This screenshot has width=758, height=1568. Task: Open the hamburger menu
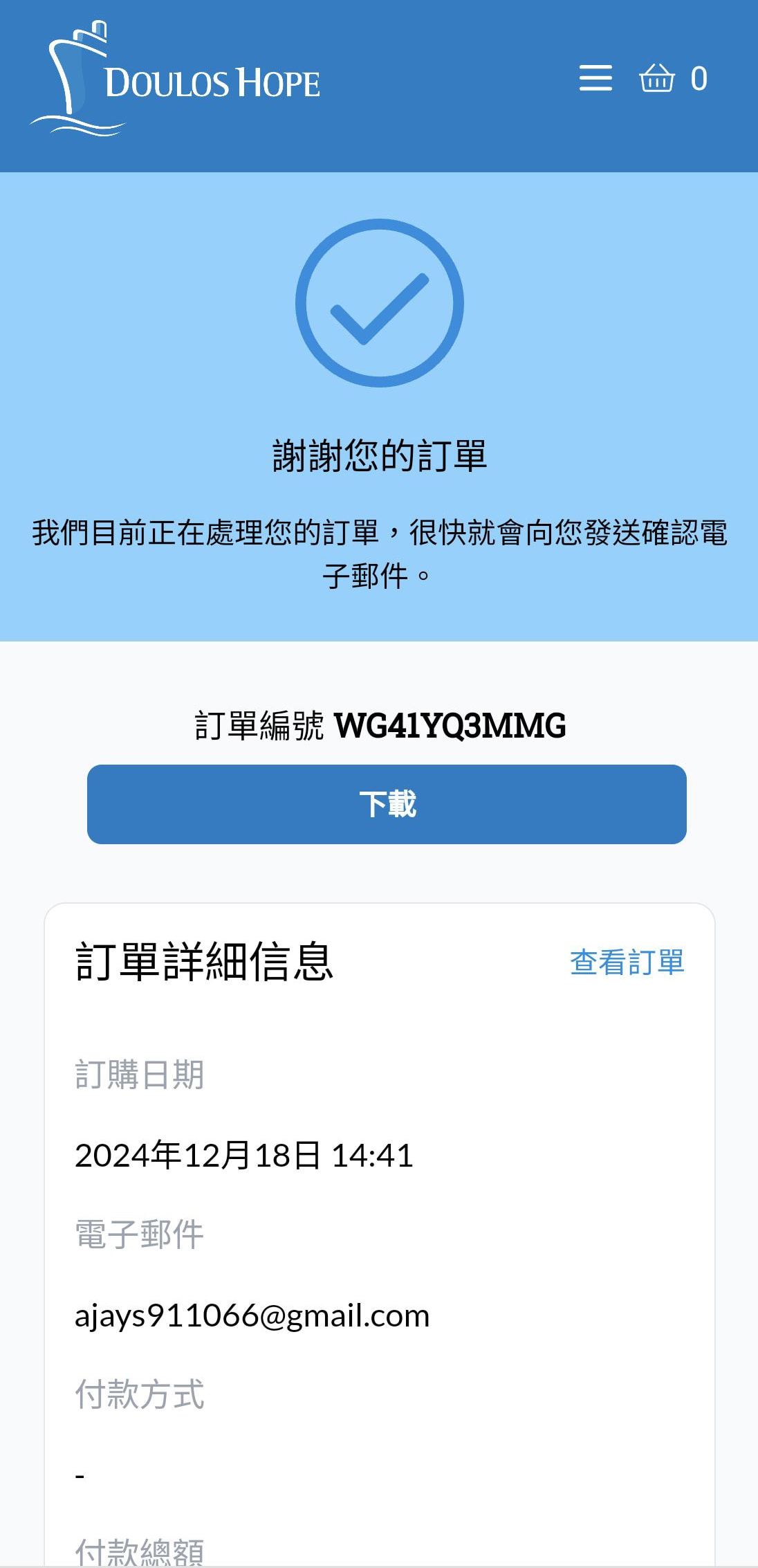(595, 78)
